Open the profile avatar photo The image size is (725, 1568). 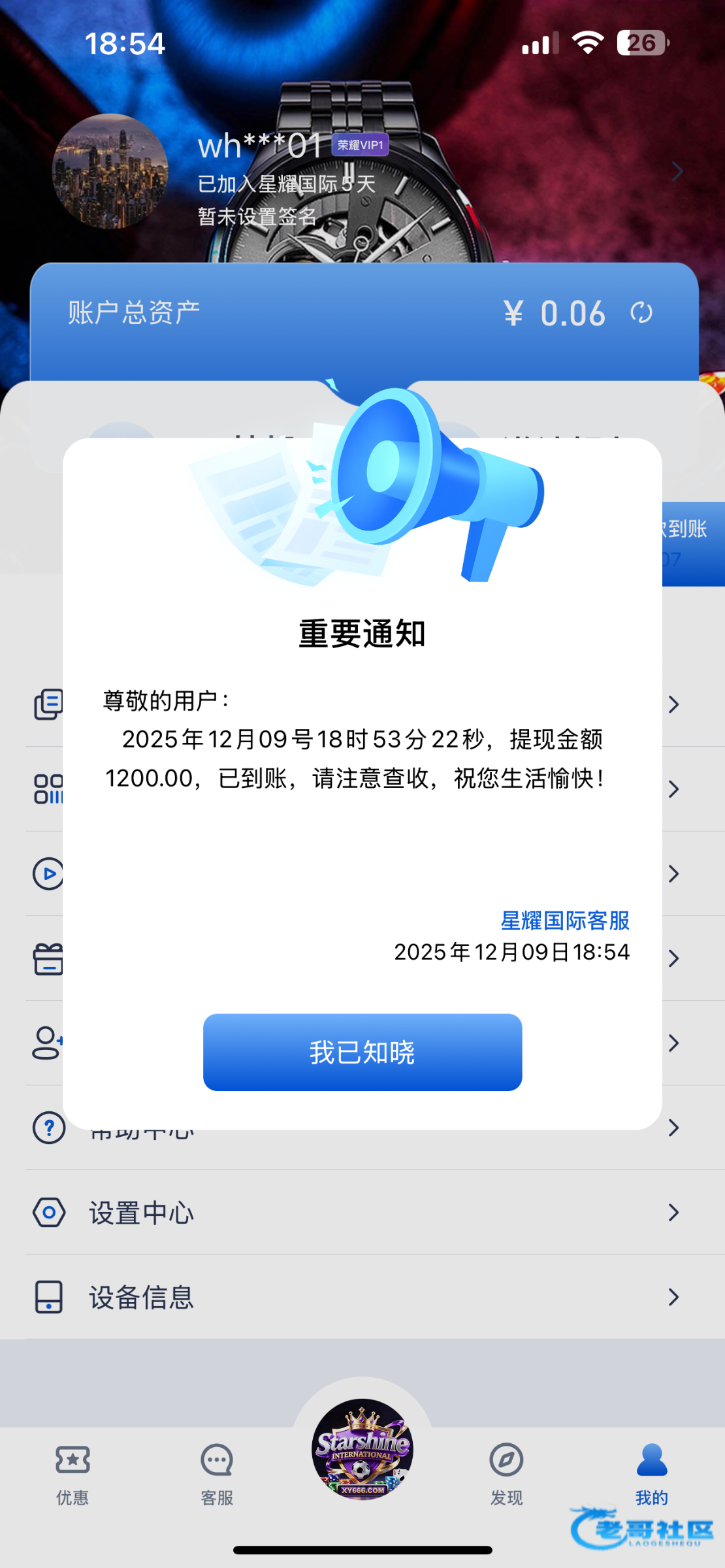(110, 171)
